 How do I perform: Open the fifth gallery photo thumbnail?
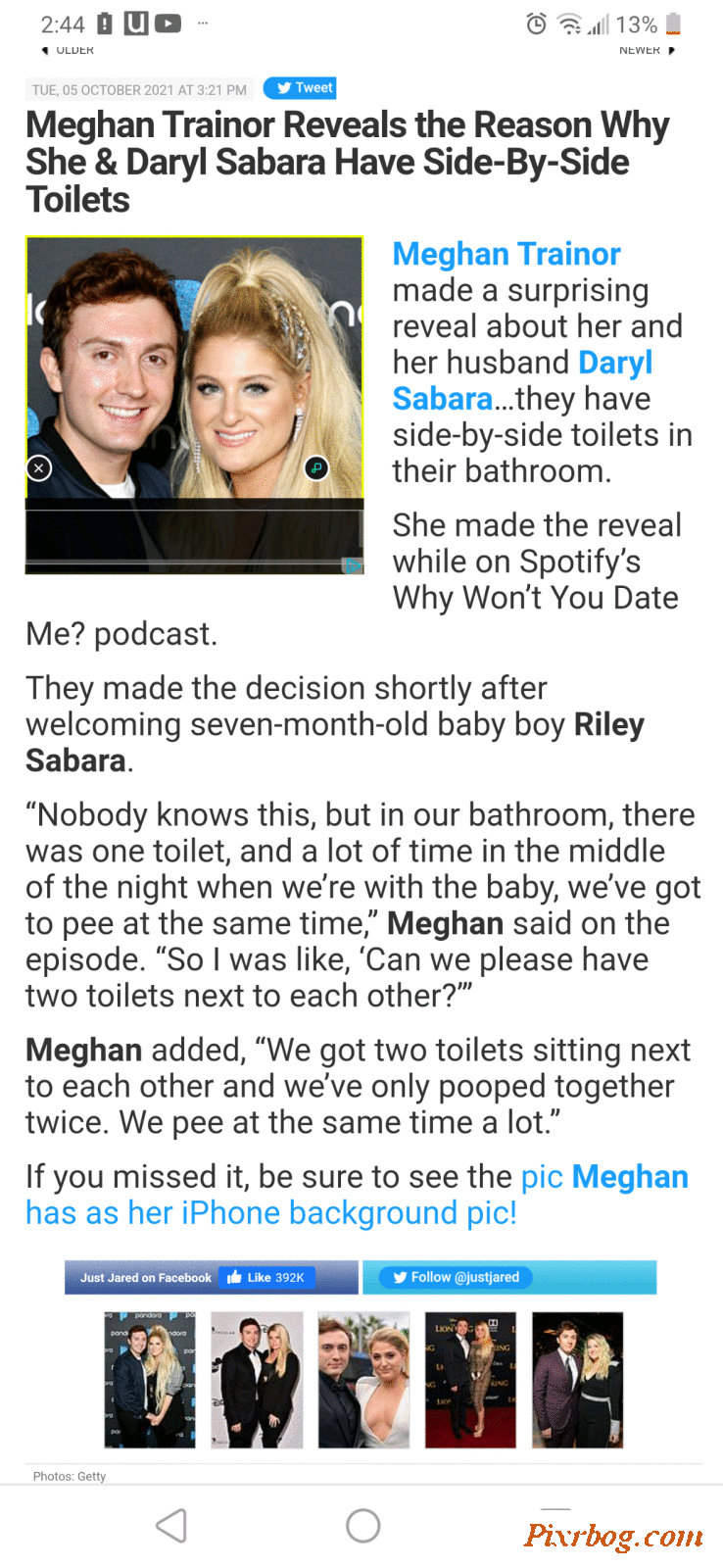(577, 1380)
